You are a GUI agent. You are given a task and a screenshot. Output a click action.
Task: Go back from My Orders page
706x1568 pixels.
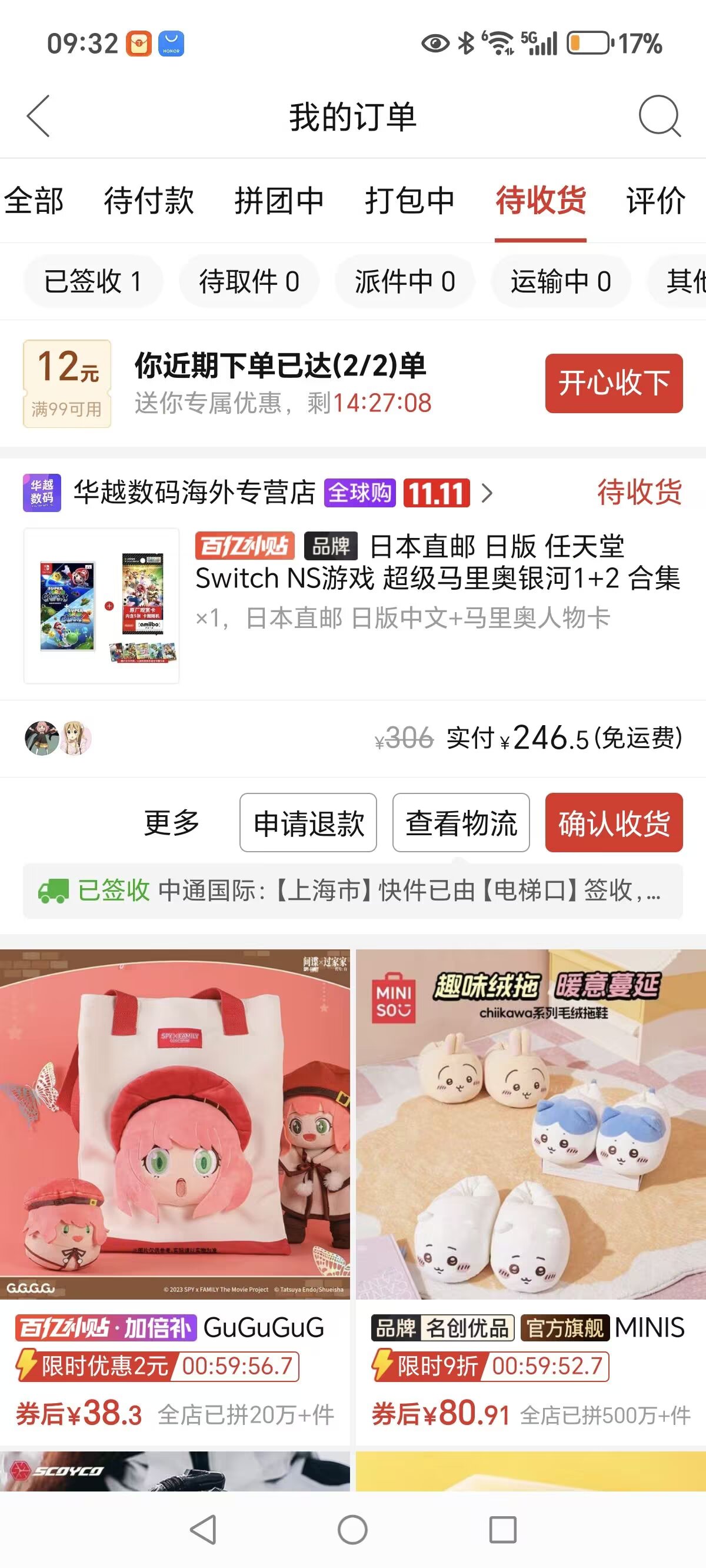click(38, 115)
